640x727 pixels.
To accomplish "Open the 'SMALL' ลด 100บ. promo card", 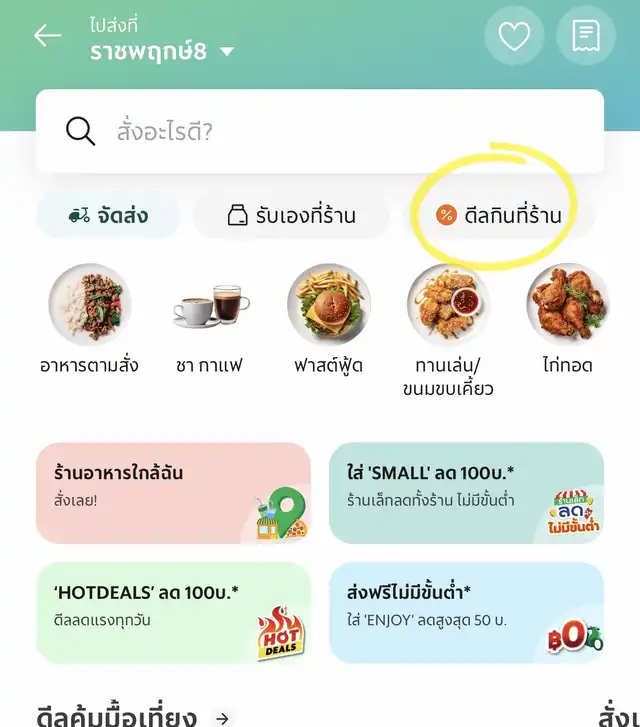I will (466, 493).
